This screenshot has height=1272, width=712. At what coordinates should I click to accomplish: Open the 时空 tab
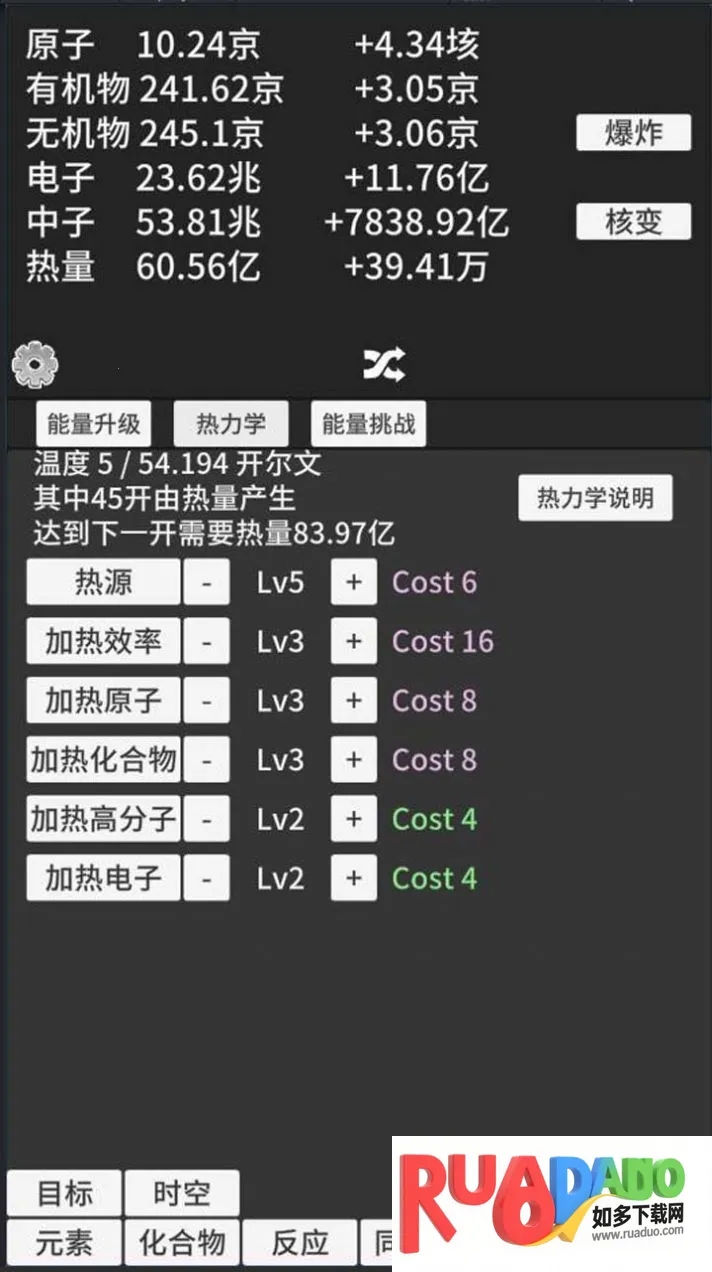click(182, 1192)
